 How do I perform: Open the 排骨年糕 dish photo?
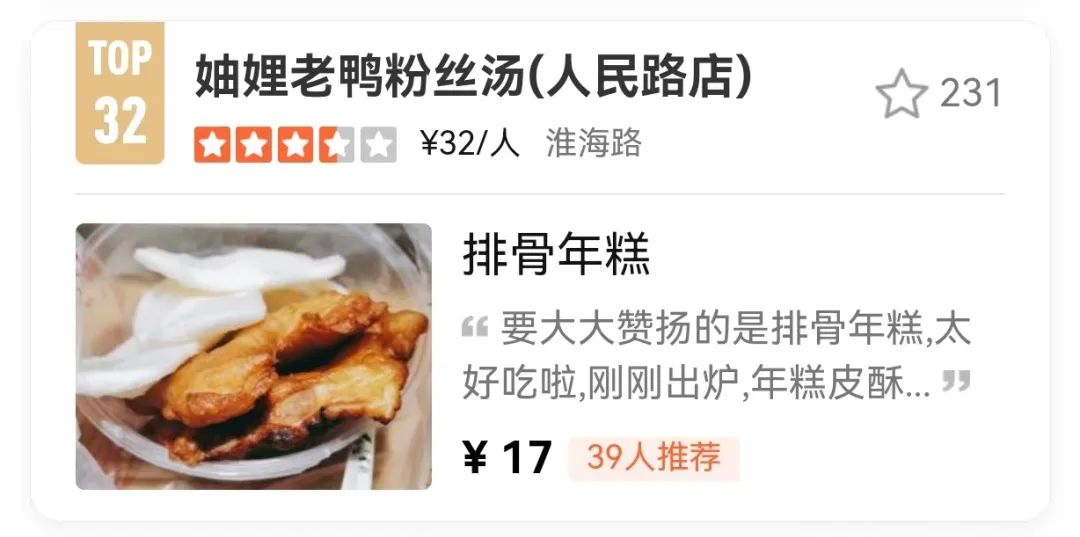click(x=254, y=356)
